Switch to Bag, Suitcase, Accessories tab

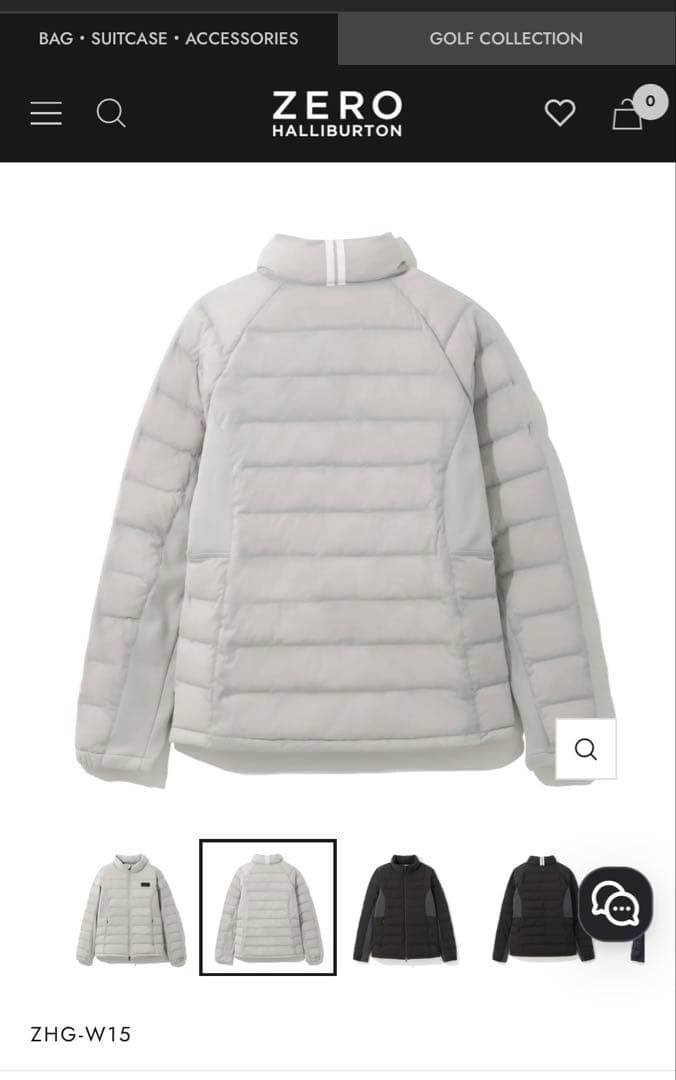[x=168, y=39]
